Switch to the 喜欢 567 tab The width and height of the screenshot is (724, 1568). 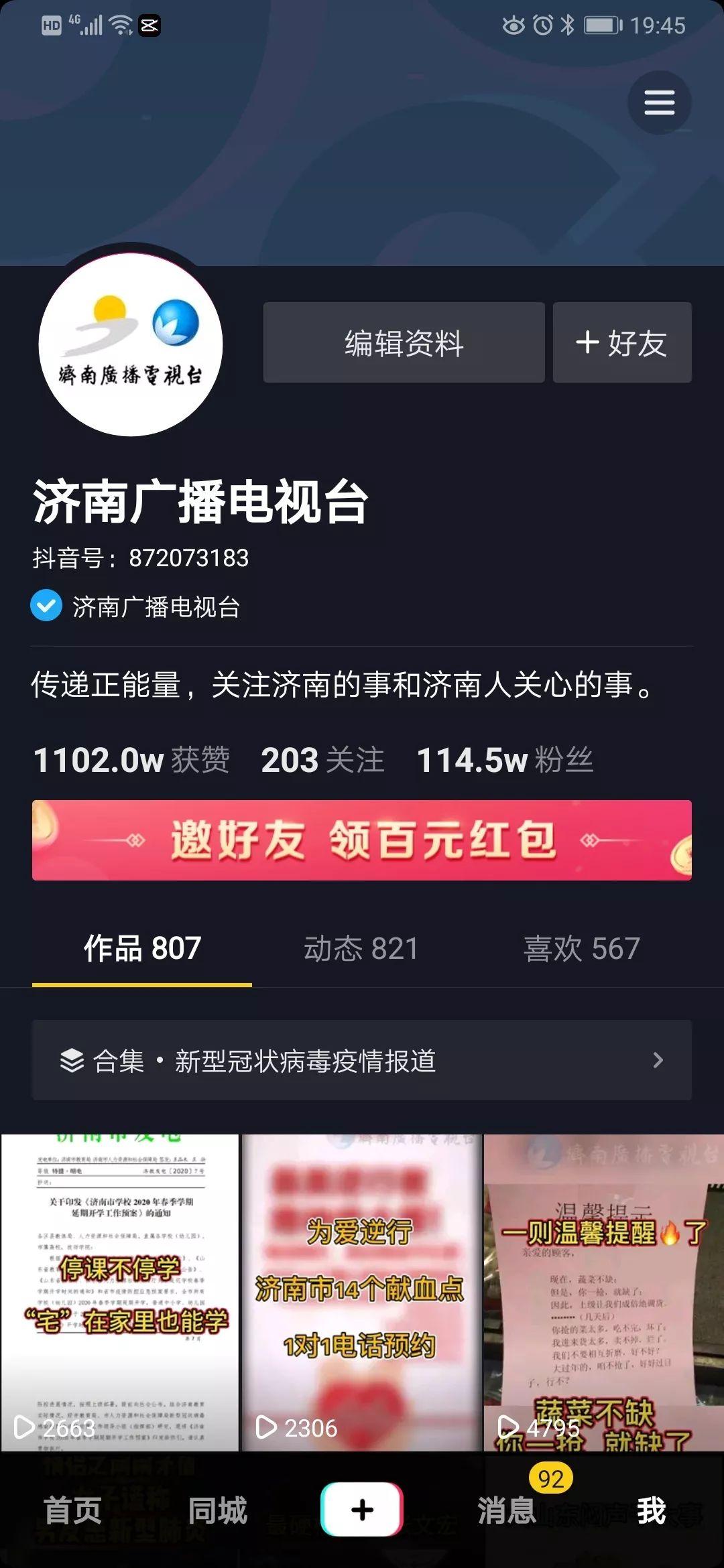tap(581, 948)
